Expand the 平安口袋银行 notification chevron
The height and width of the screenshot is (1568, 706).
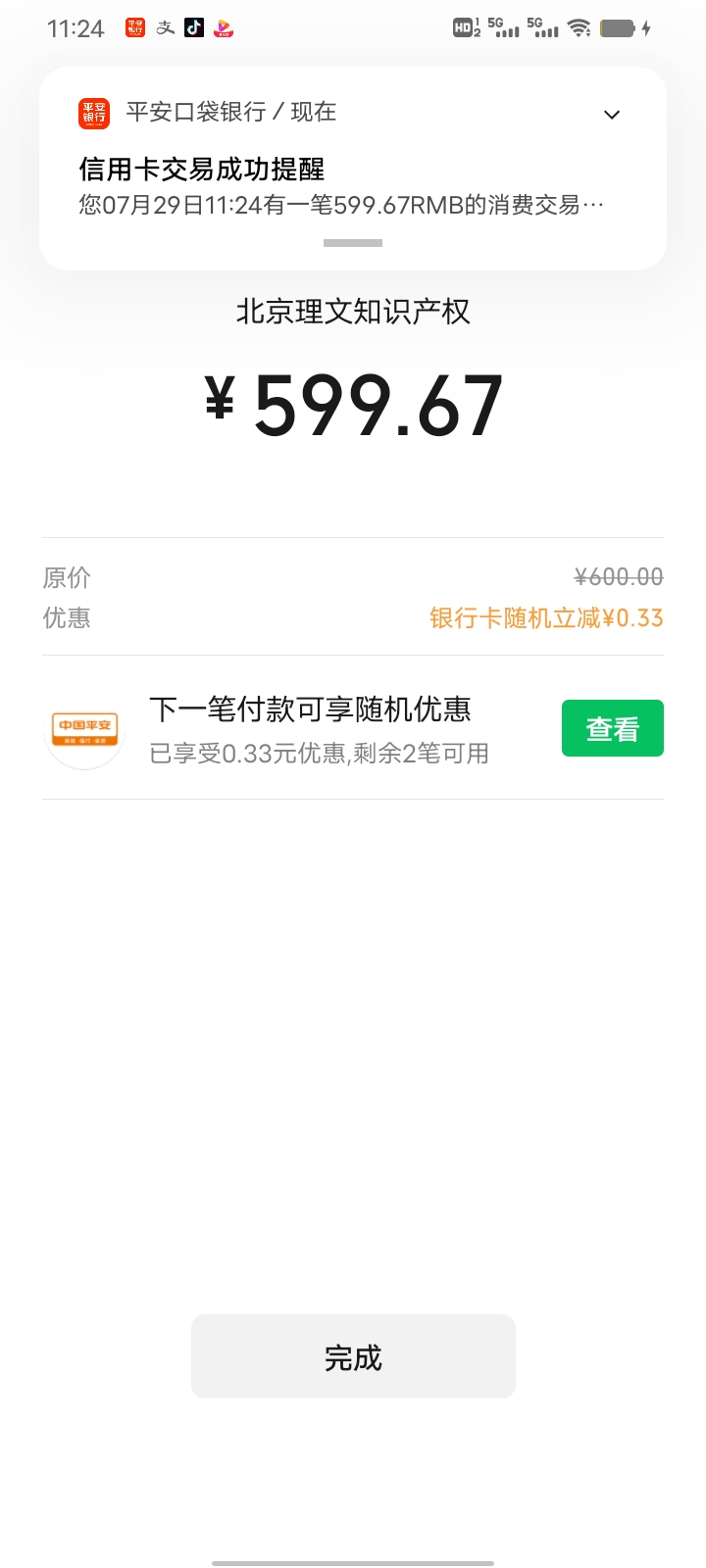click(612, 115)
